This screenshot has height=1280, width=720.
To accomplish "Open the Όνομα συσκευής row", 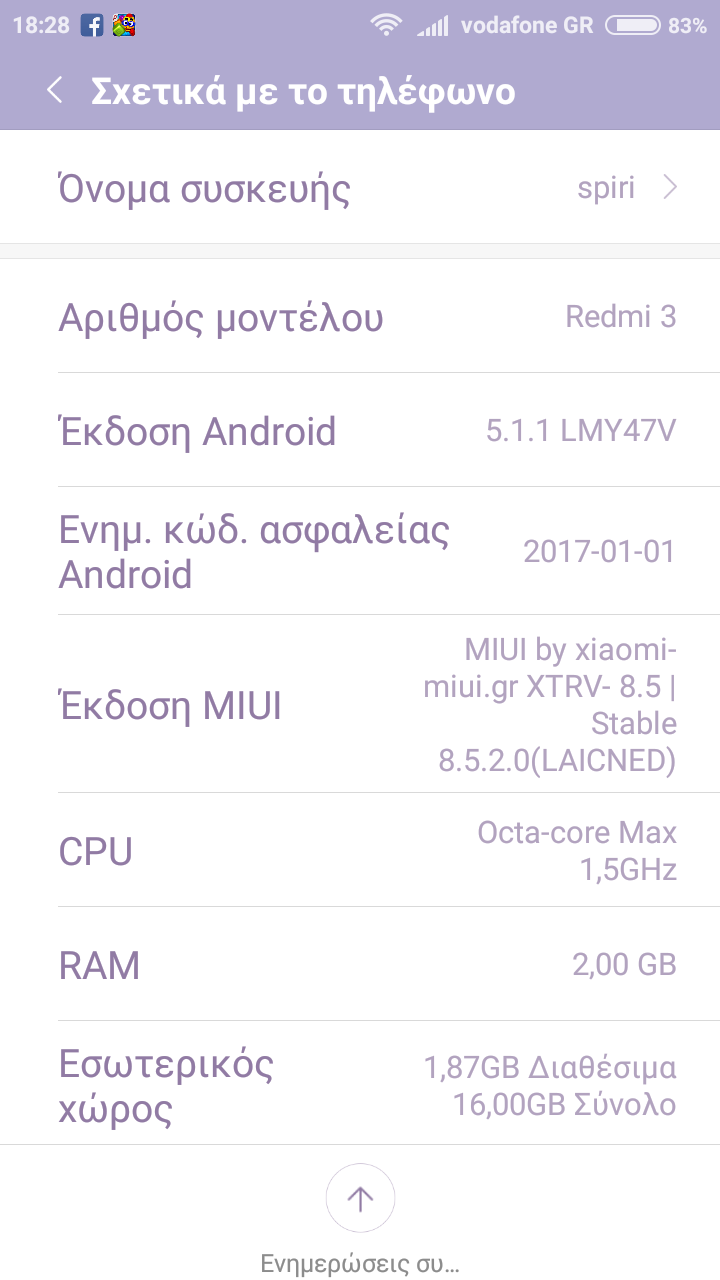I will coord(360,188).
